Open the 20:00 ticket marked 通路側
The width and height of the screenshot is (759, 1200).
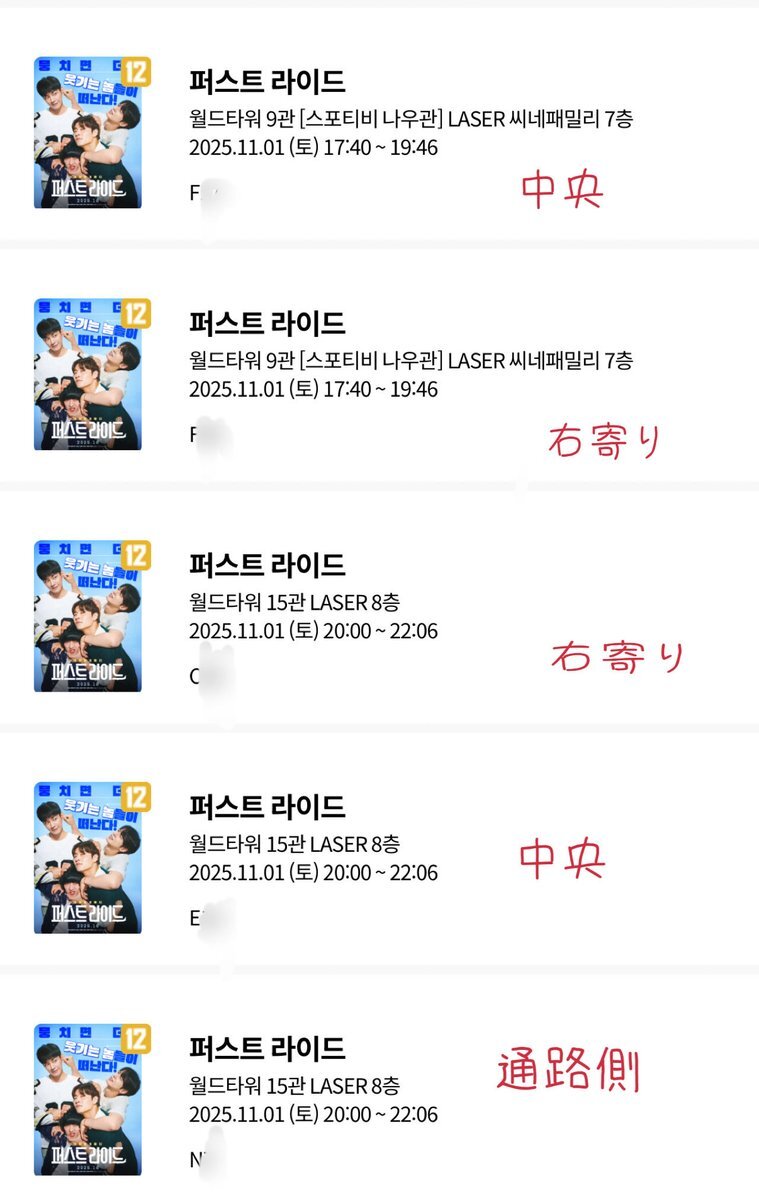coord(267,1048)
